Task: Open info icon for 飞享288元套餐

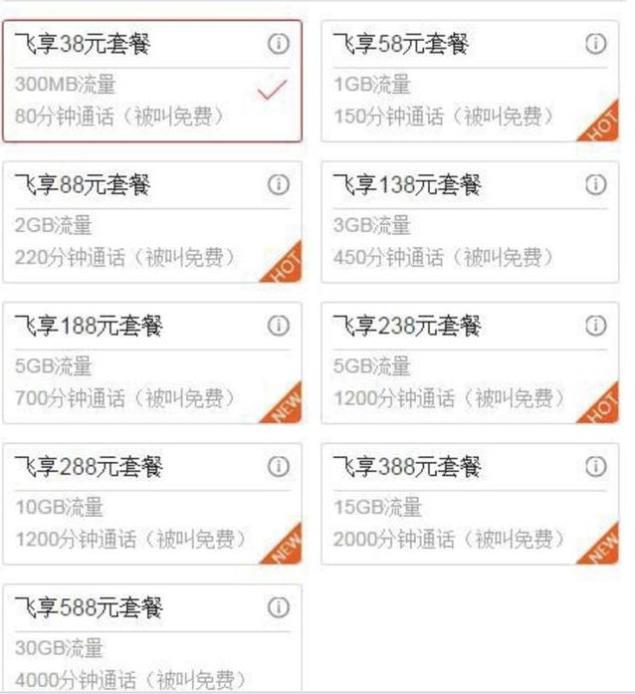Action: pos(279,467)
